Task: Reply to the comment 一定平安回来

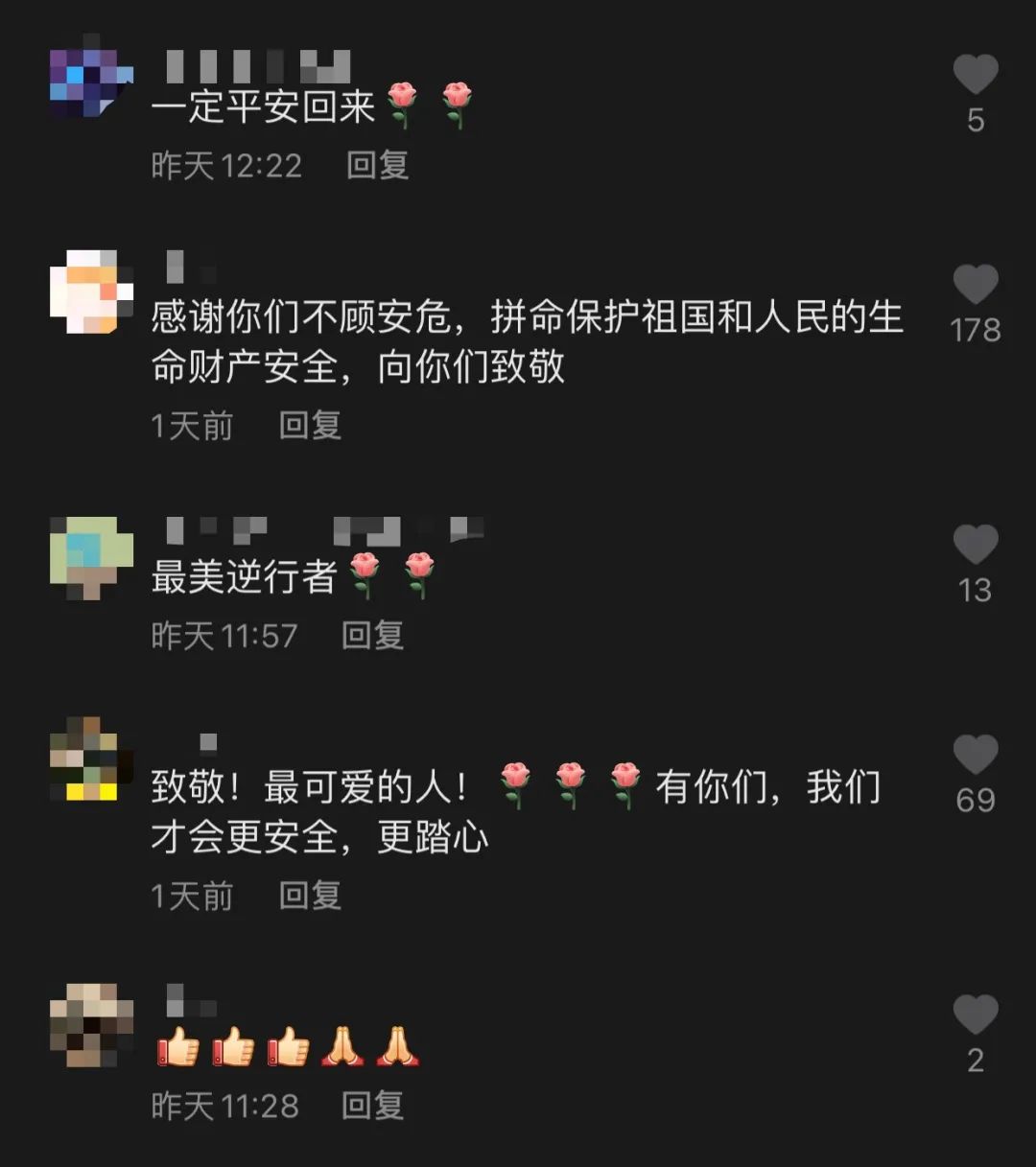Action: point(377,166)
